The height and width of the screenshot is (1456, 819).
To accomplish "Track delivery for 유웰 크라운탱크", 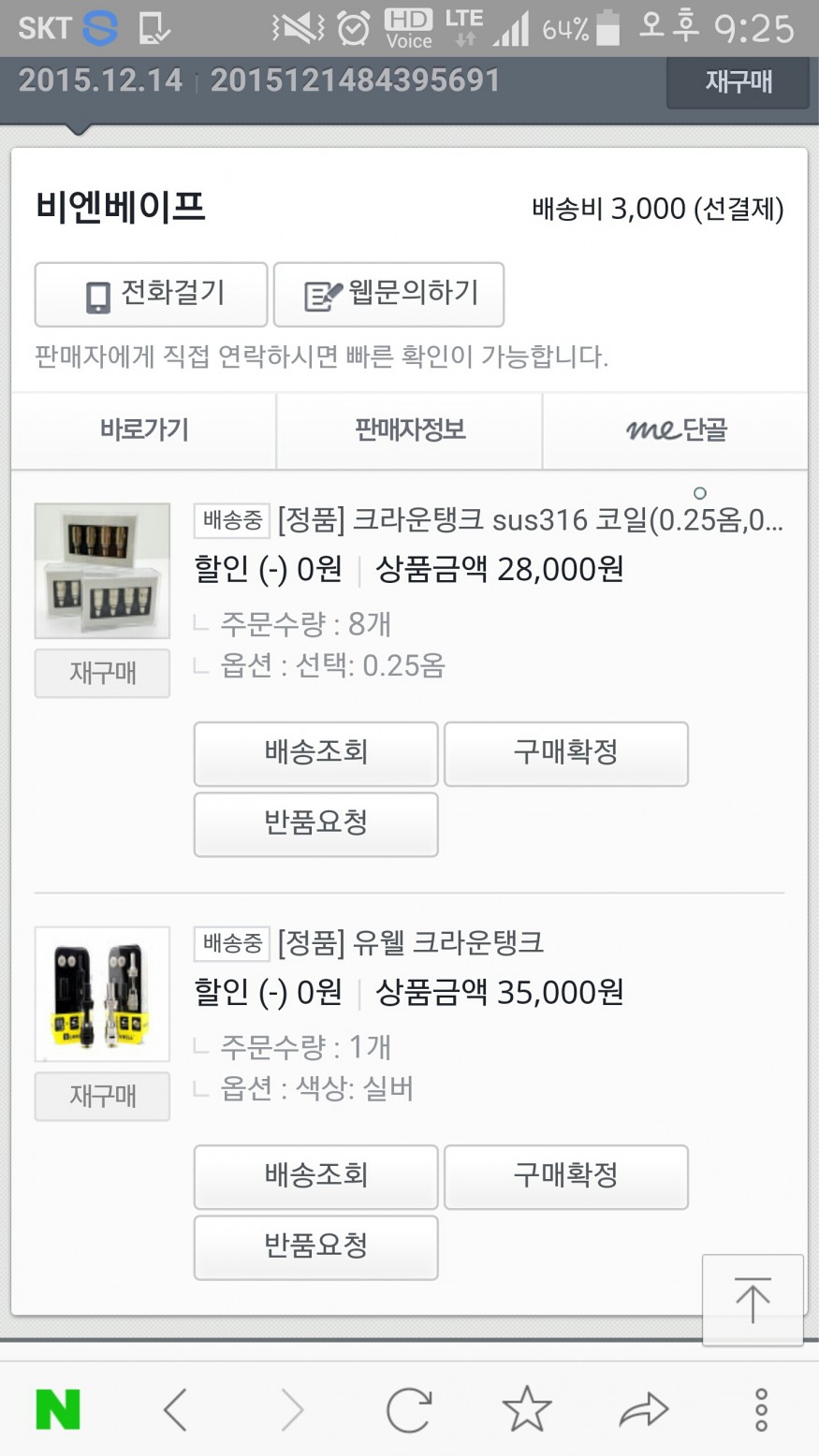I will coord(315,1176).
